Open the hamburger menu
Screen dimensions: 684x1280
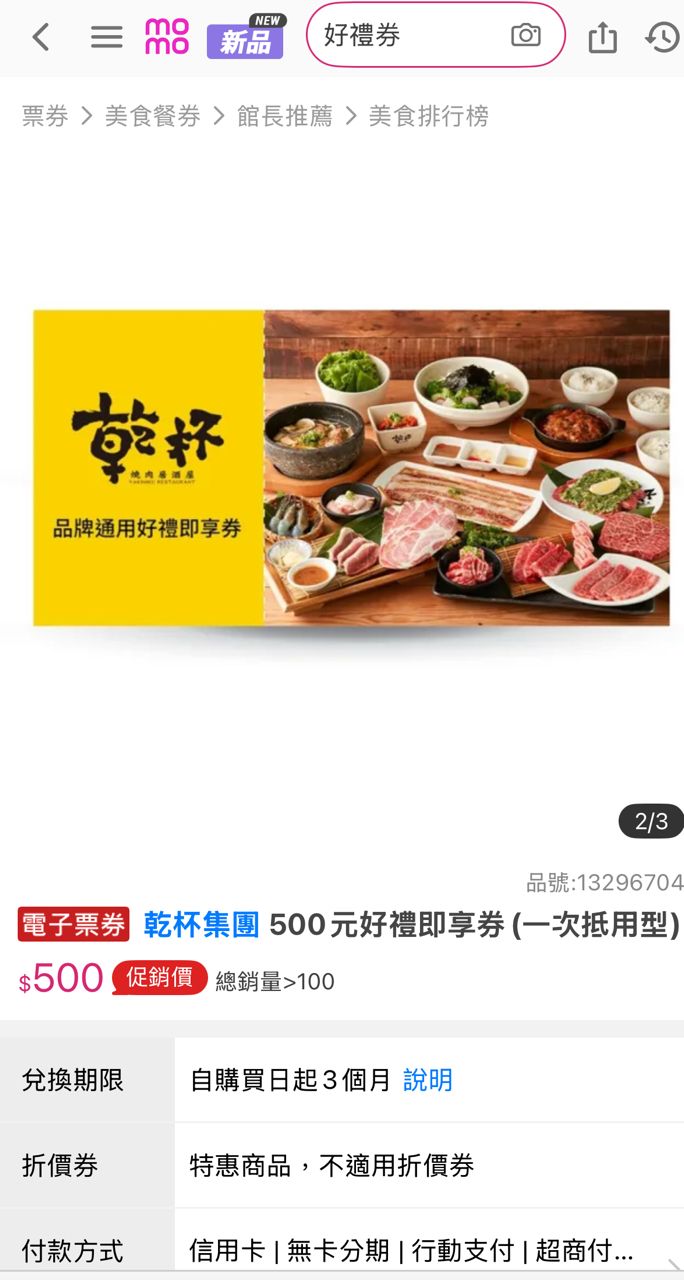pos(106,38)
